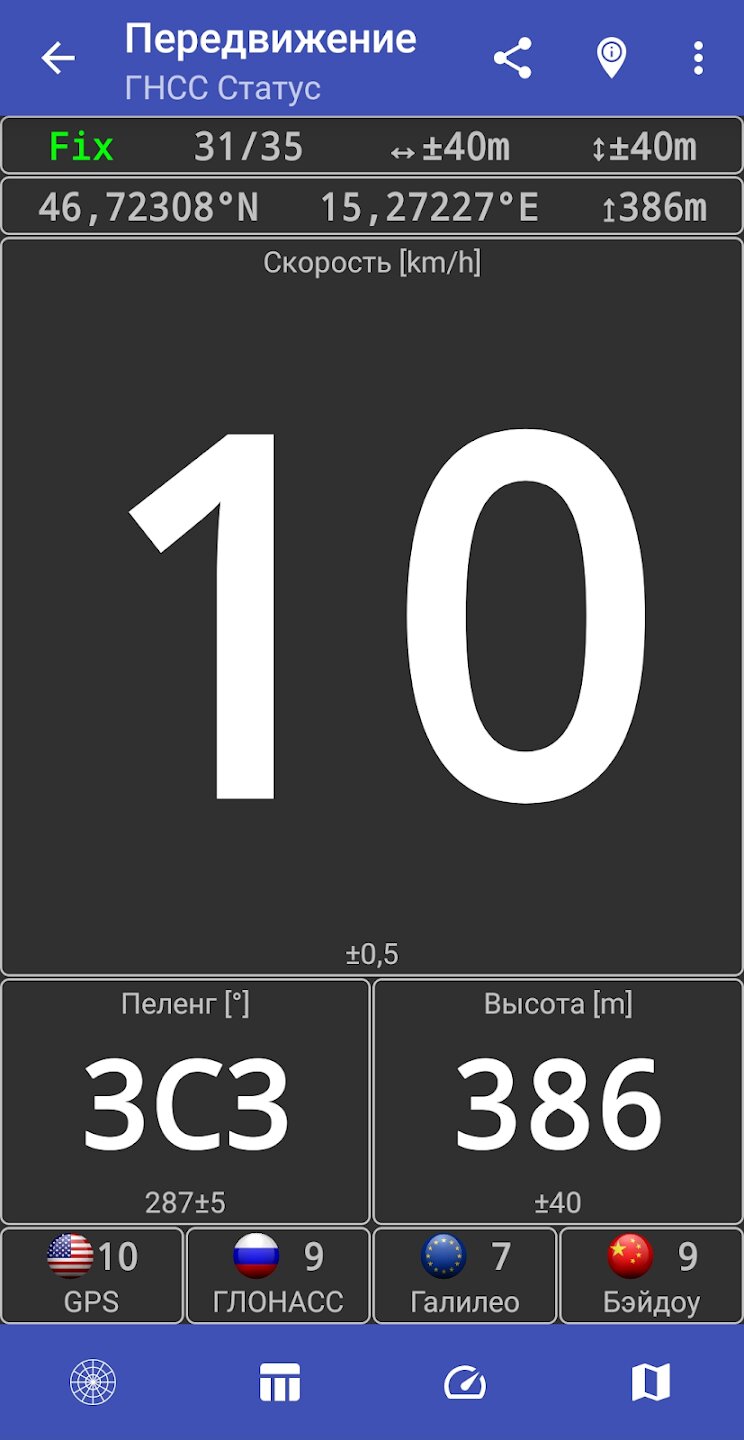Switch to the satellite sky view tab
The height and width of the screenshot is (1440, 744).
coord(93,1384)
